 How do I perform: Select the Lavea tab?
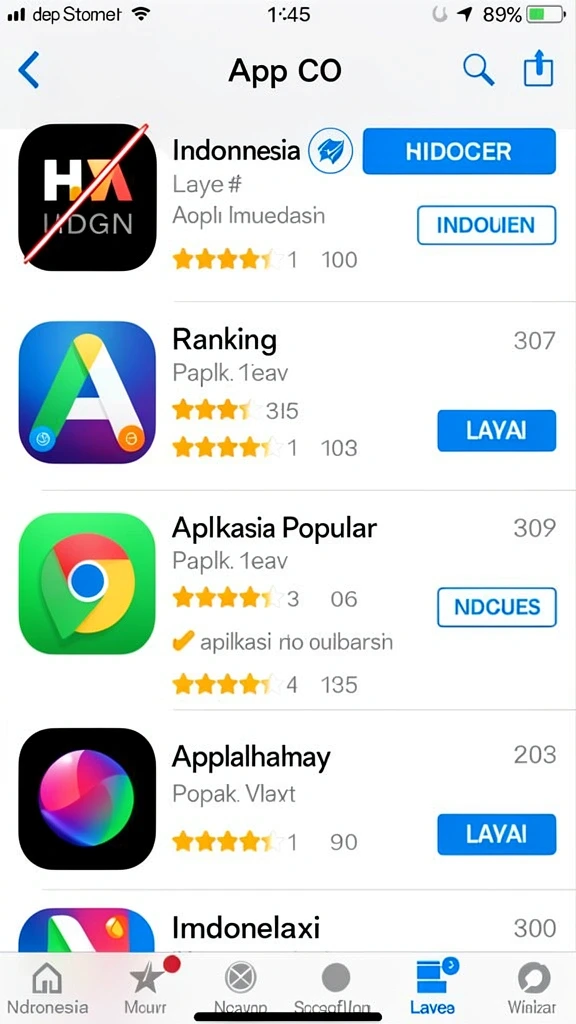433,988
